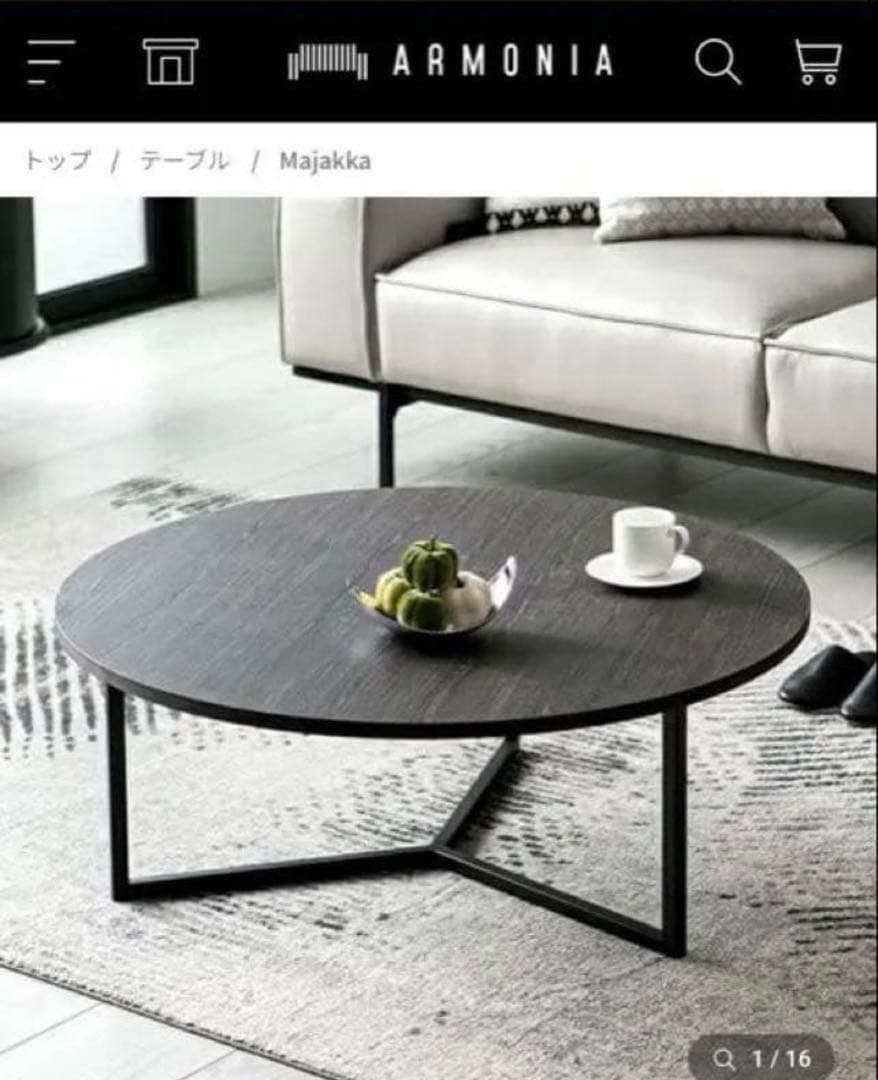
Task: View the shopping cart
Action: pos(817,62)
